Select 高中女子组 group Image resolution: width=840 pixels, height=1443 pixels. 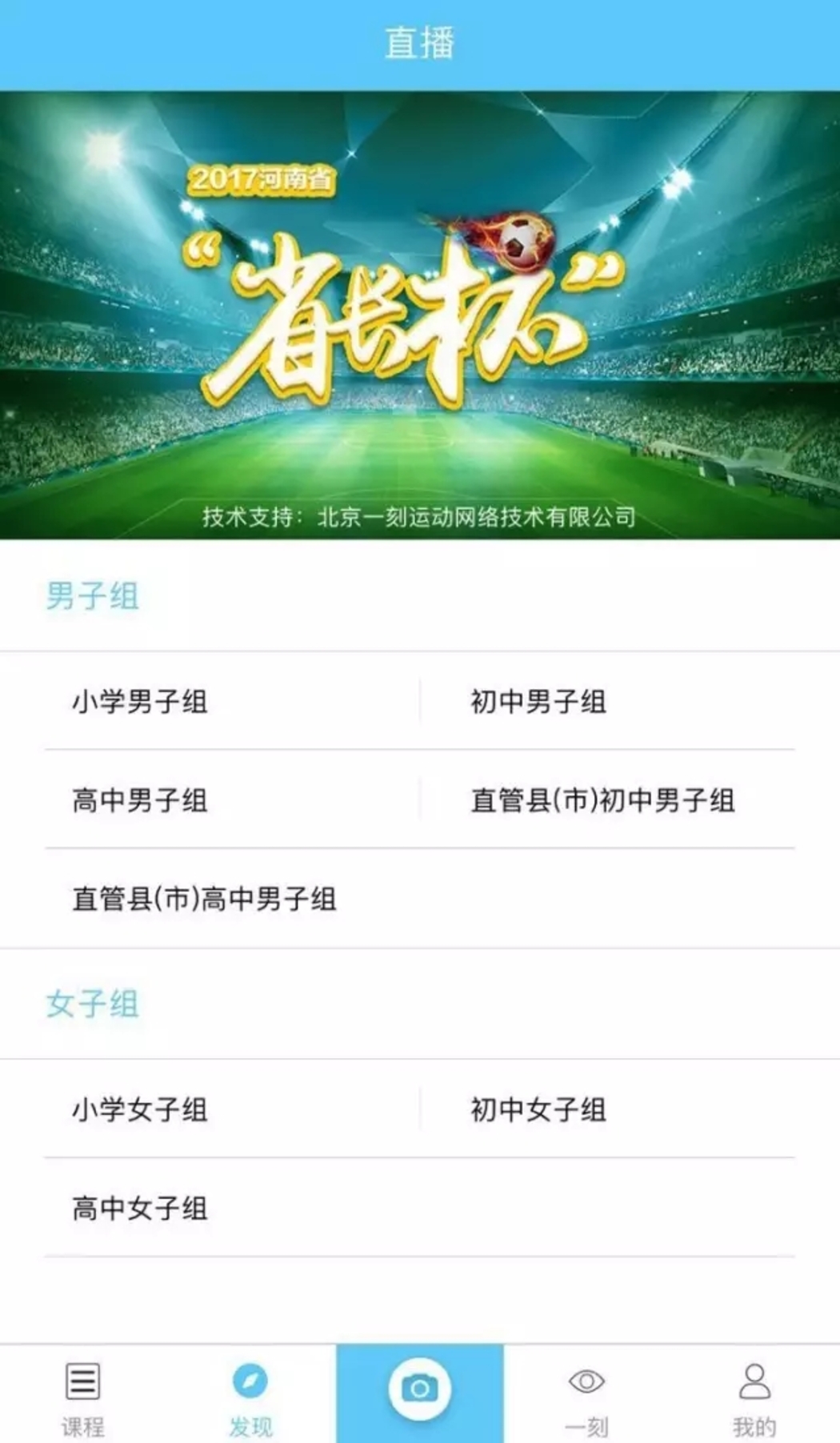tap(140, 1208)
